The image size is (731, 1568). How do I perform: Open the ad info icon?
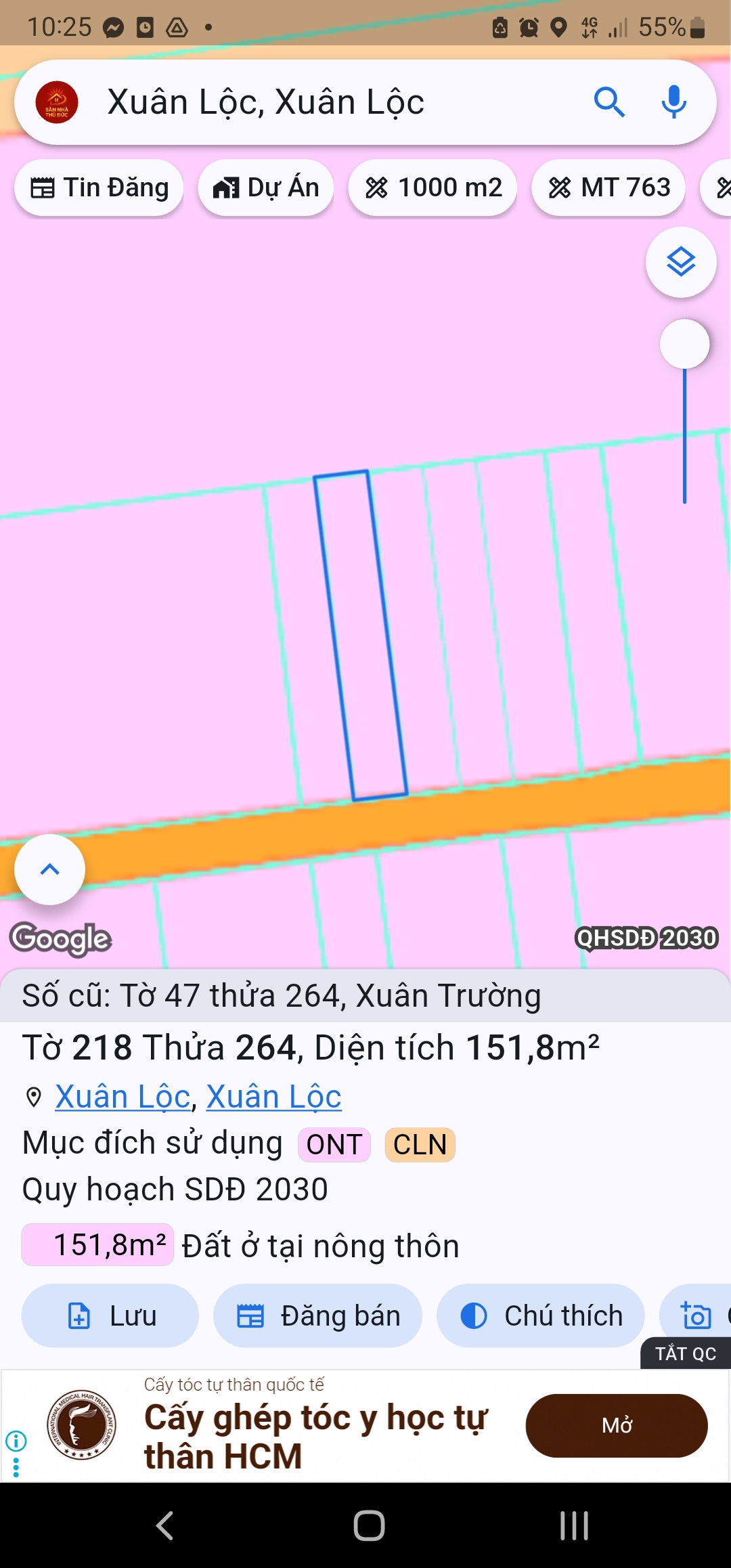16,1441
